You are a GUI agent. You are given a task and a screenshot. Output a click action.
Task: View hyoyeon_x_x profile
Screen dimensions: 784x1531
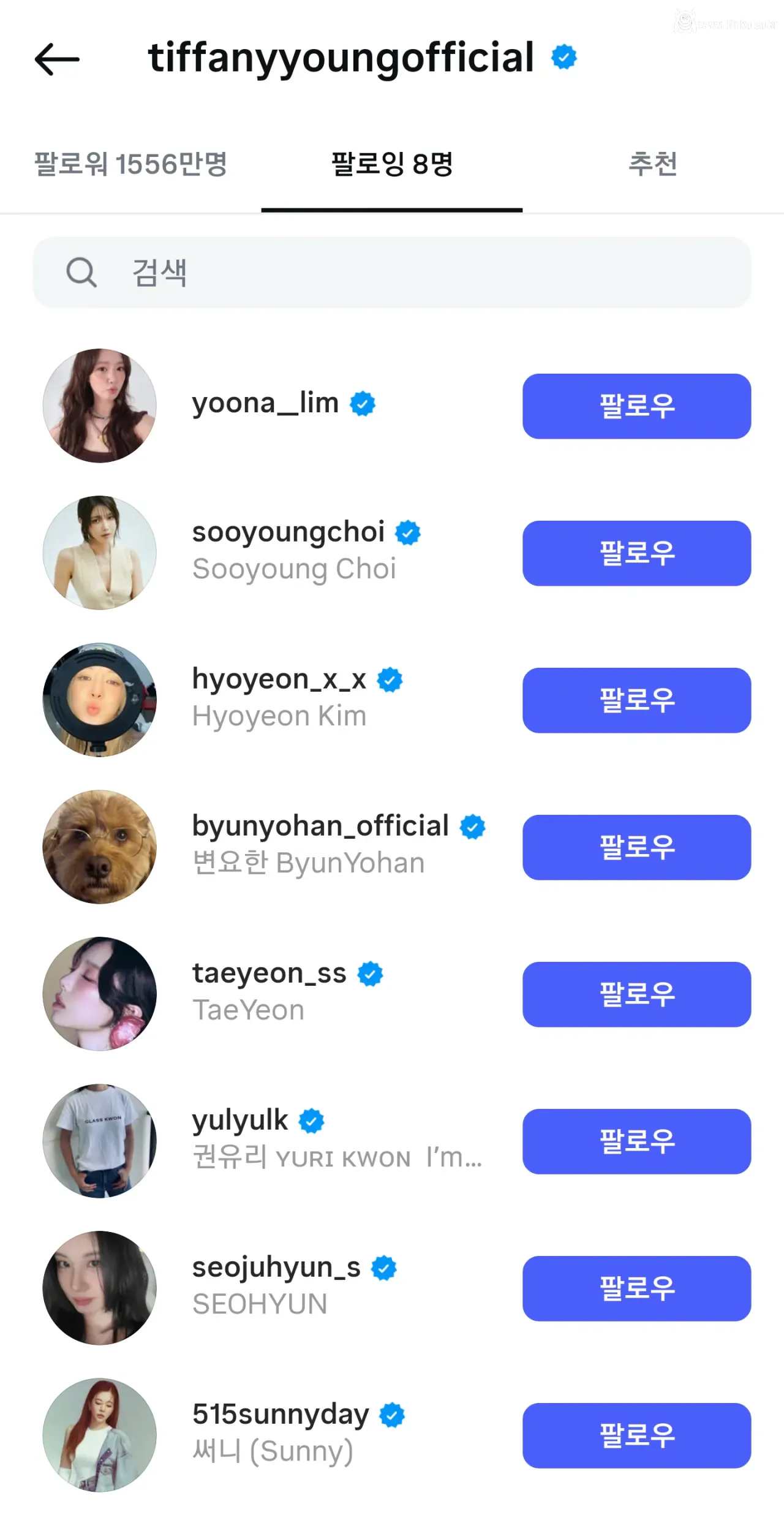[x=279, y=679]
